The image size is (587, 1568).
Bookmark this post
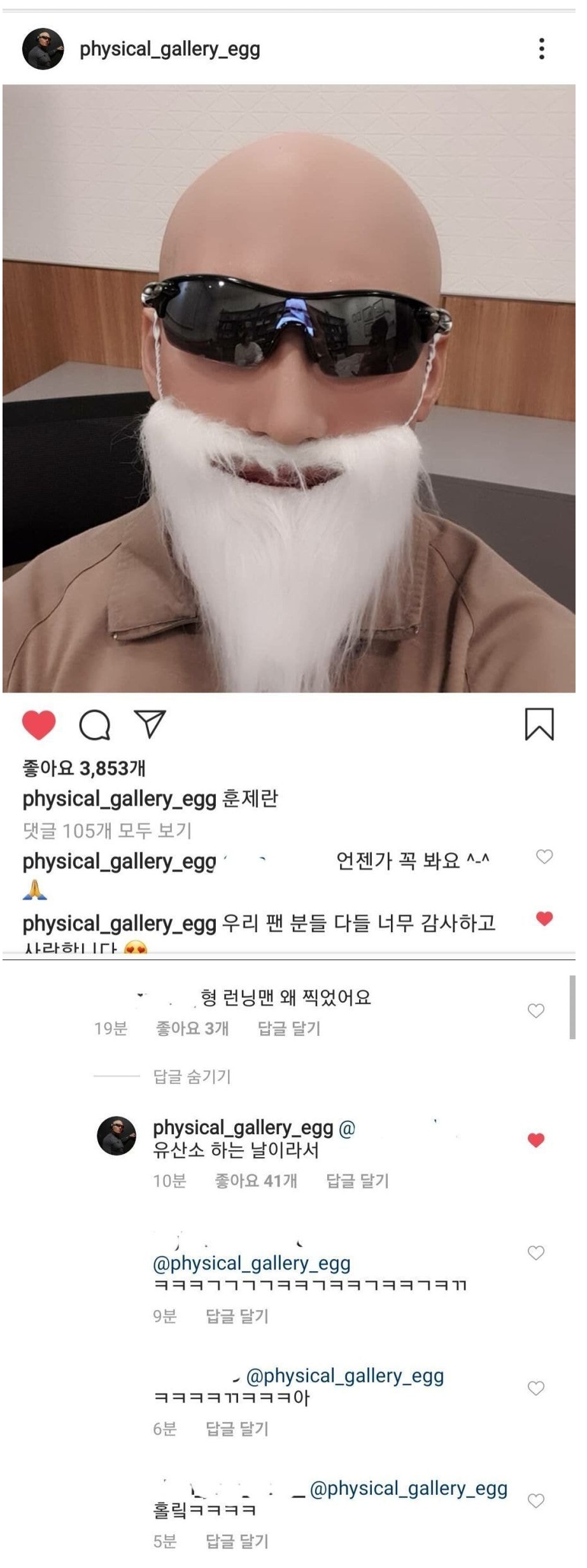[539, 724]
